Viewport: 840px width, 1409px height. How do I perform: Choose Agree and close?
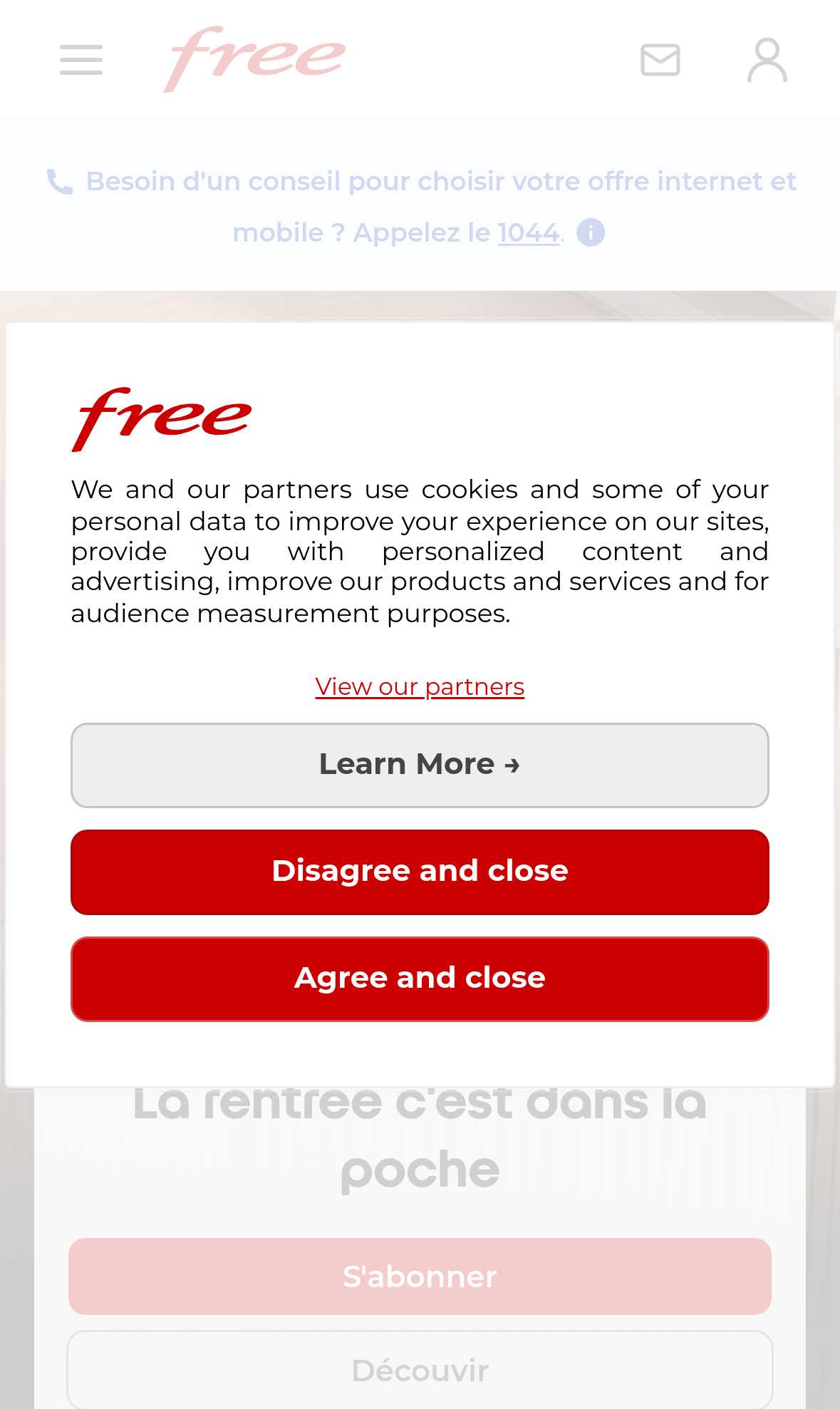420,979
